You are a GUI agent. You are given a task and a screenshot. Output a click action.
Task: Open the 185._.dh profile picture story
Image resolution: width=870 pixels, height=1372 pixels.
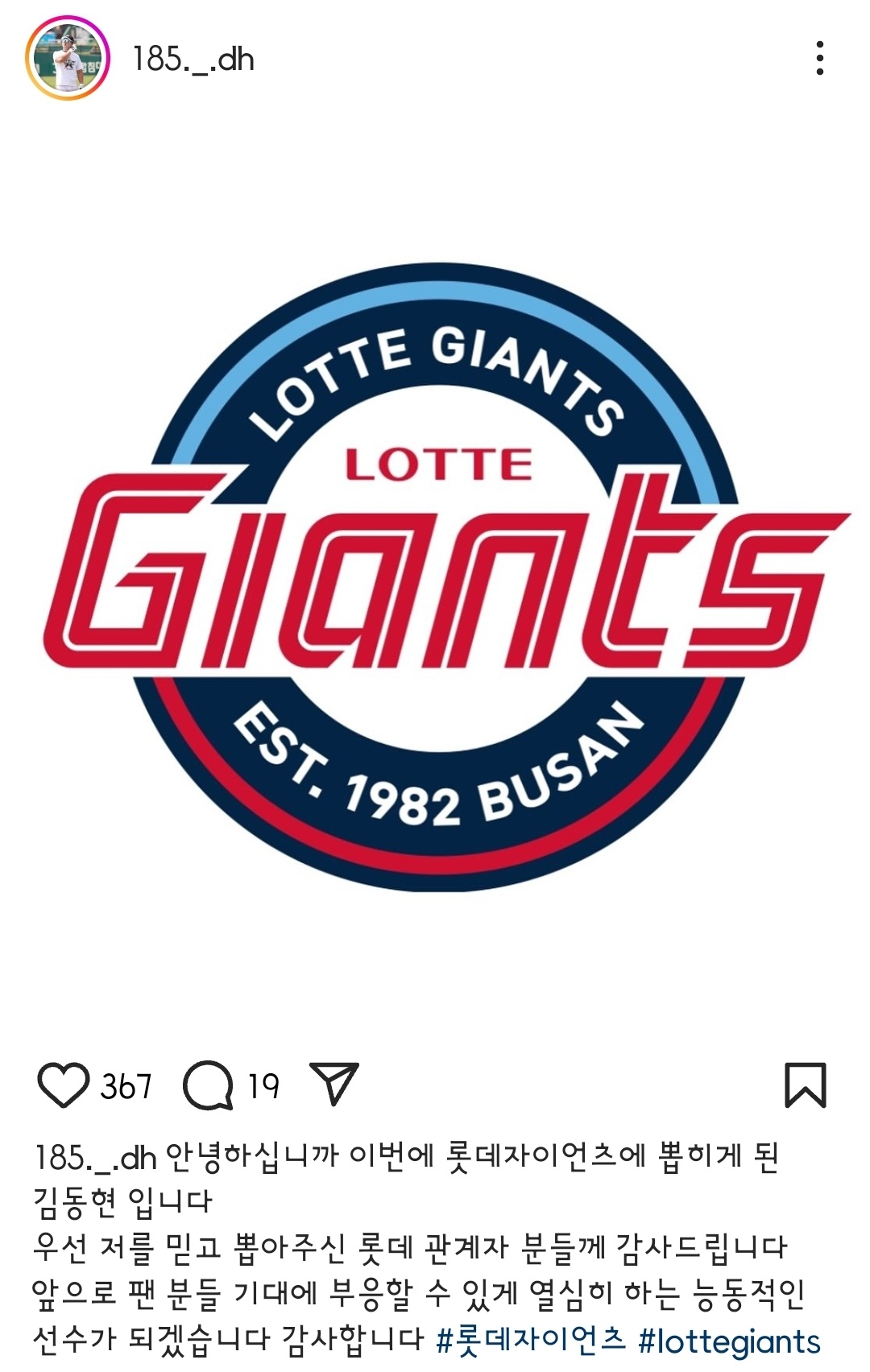(x=67, y=59)
